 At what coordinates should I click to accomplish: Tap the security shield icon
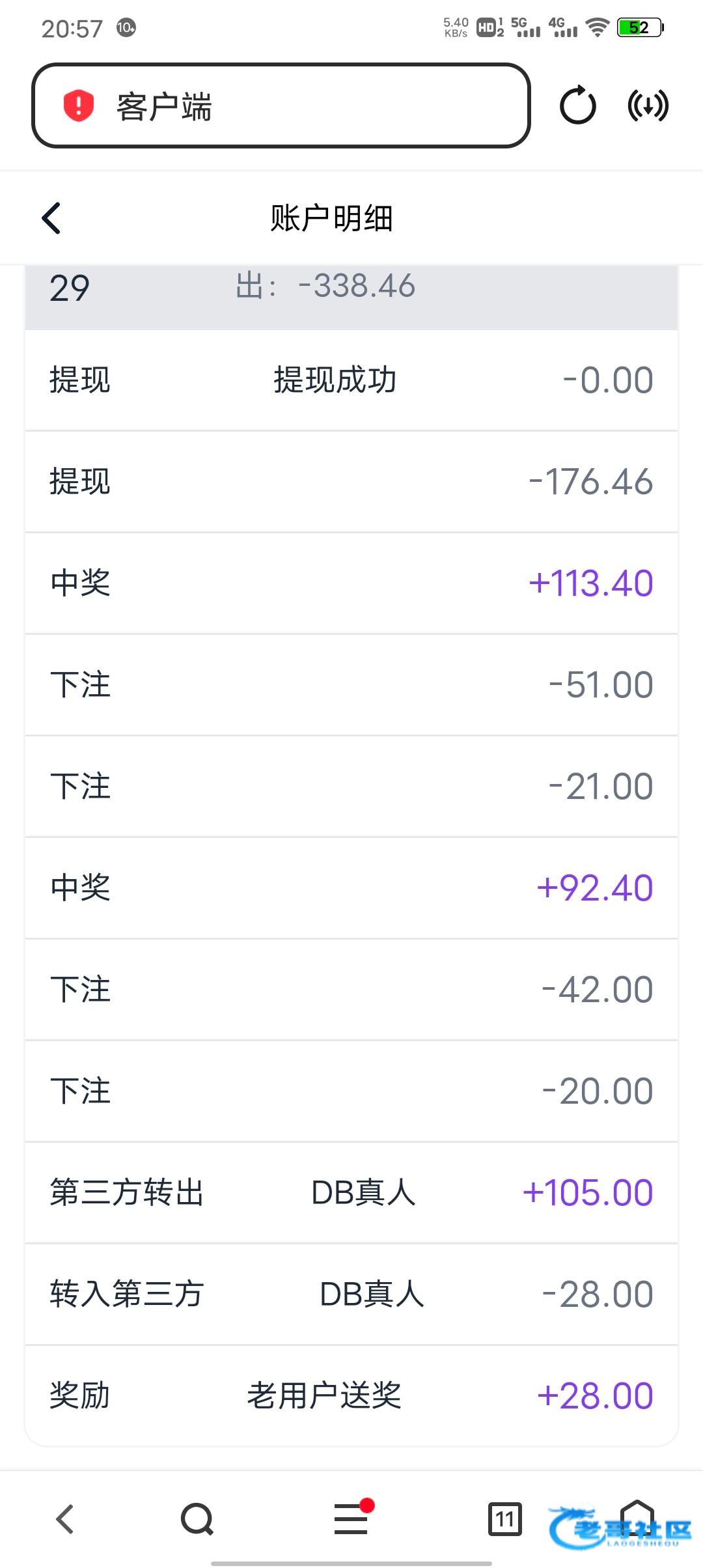tap(79, 105)
